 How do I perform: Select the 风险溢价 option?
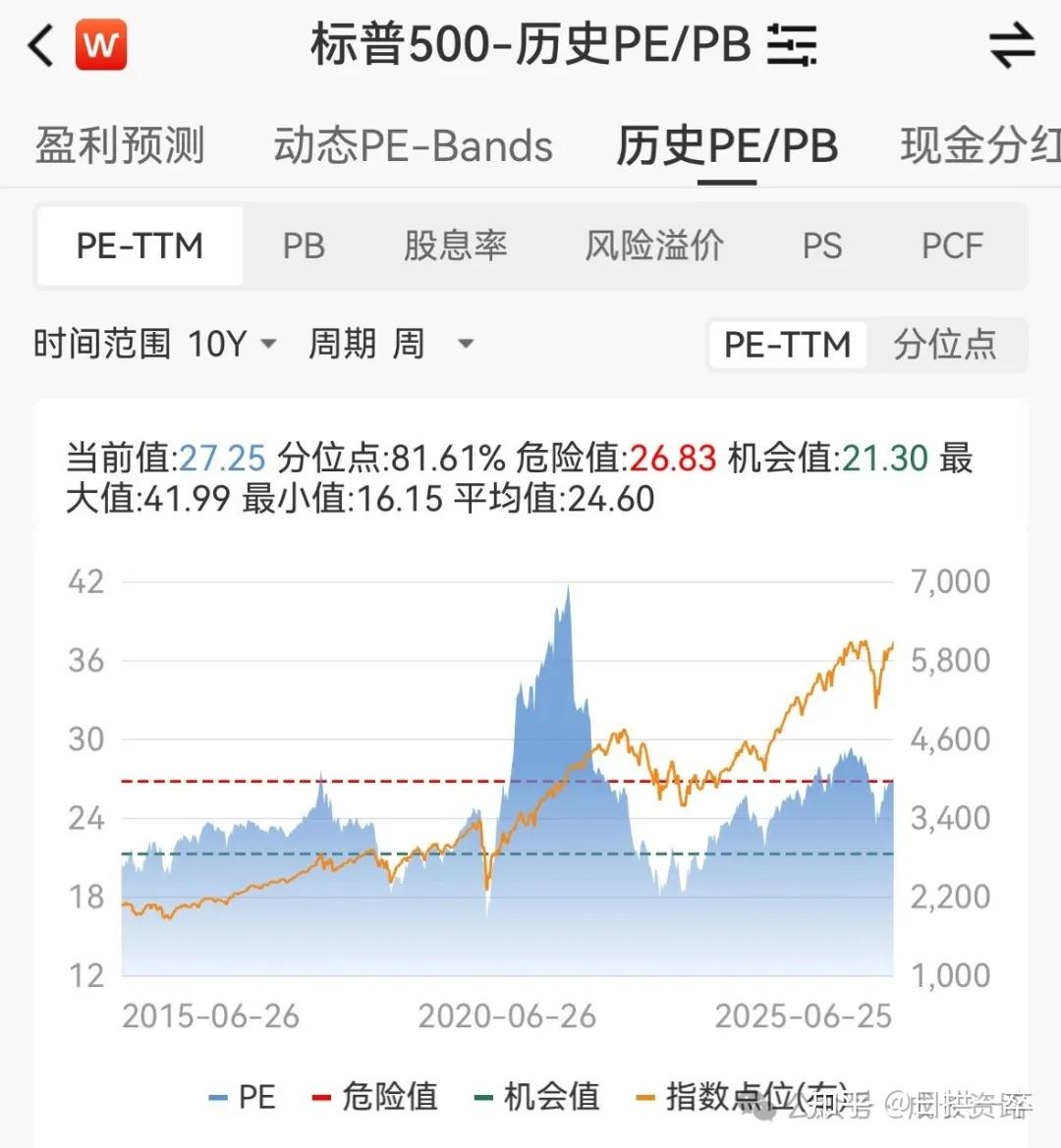[653, 246]
